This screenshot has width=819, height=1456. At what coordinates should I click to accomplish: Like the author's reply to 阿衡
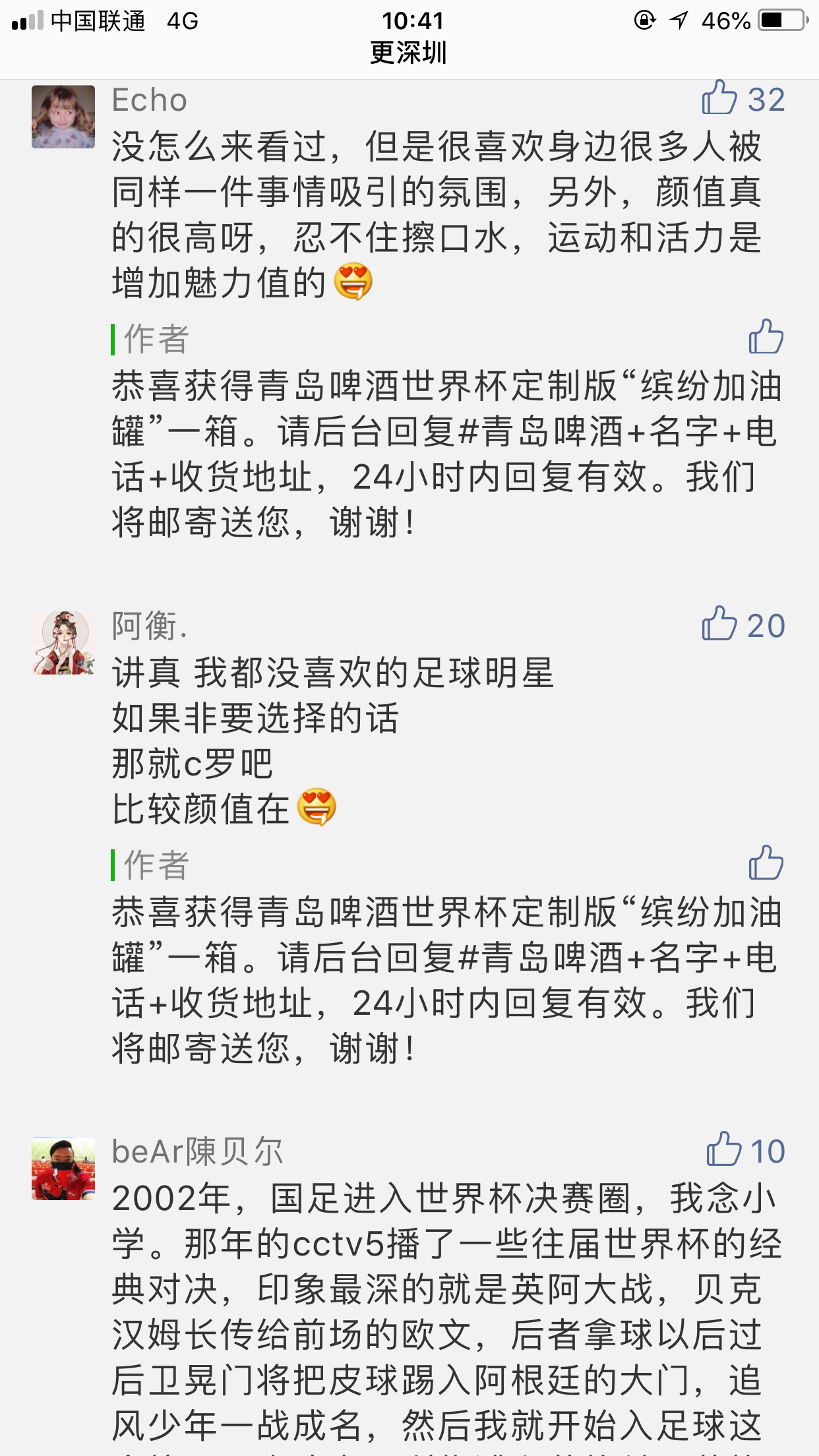766,863
